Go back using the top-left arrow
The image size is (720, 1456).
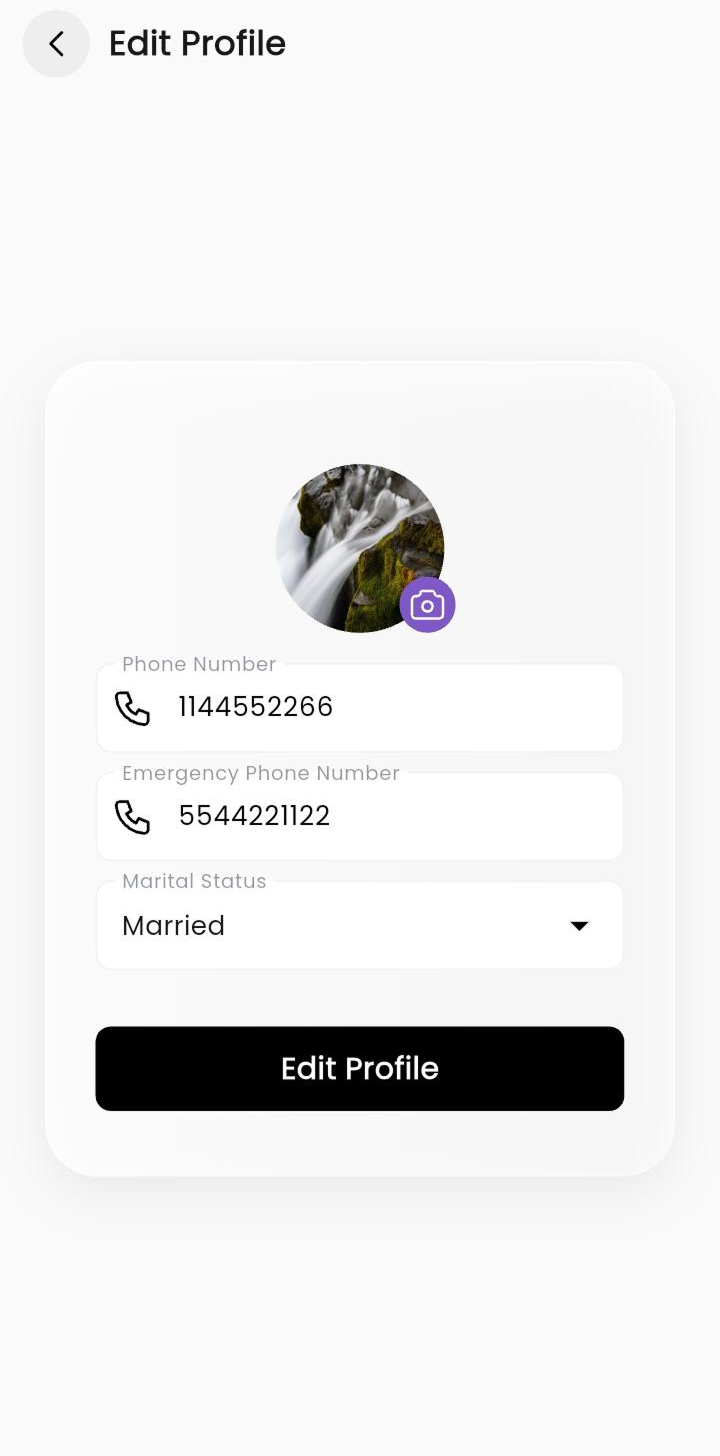56,44
